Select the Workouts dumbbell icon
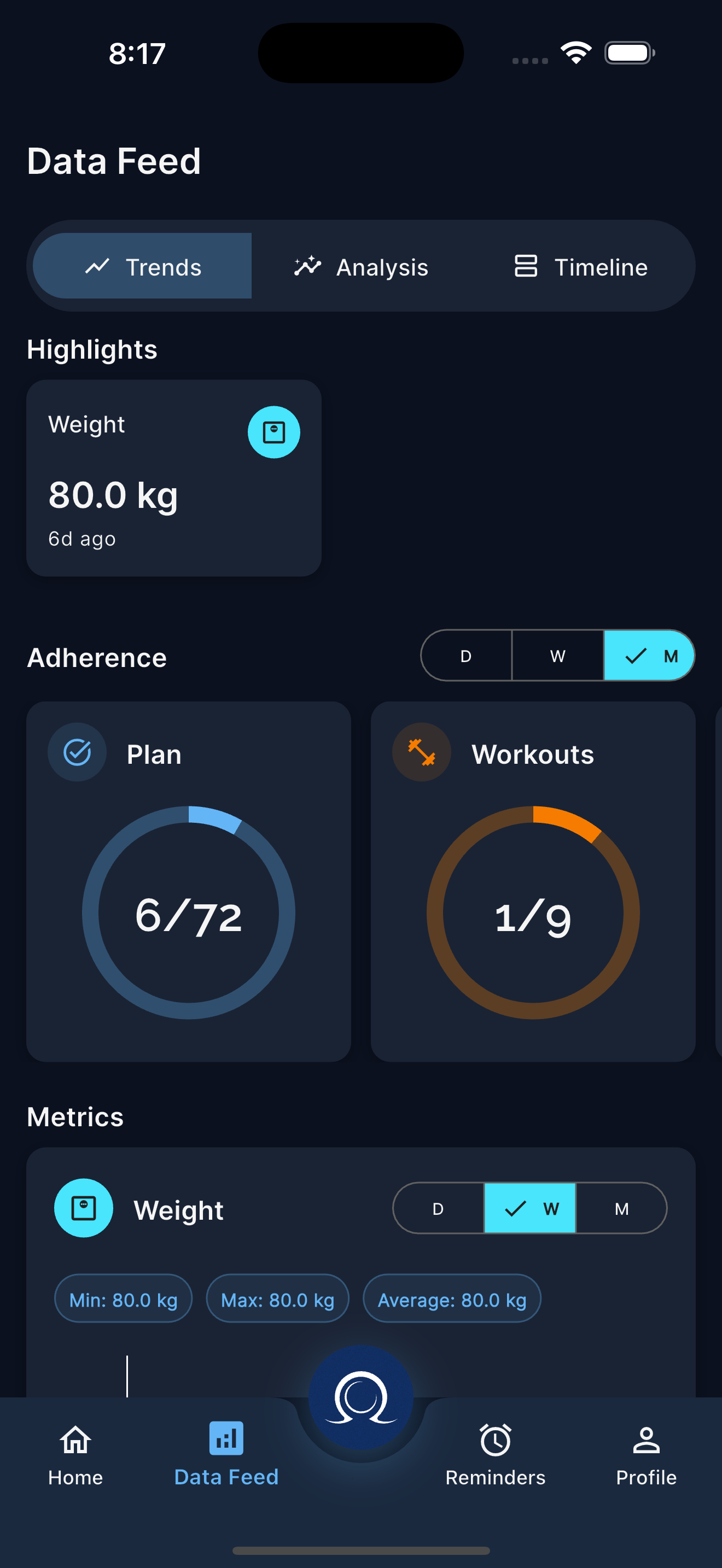The width and height of the screenshot is (722, 1568). (x=421, y=752)
